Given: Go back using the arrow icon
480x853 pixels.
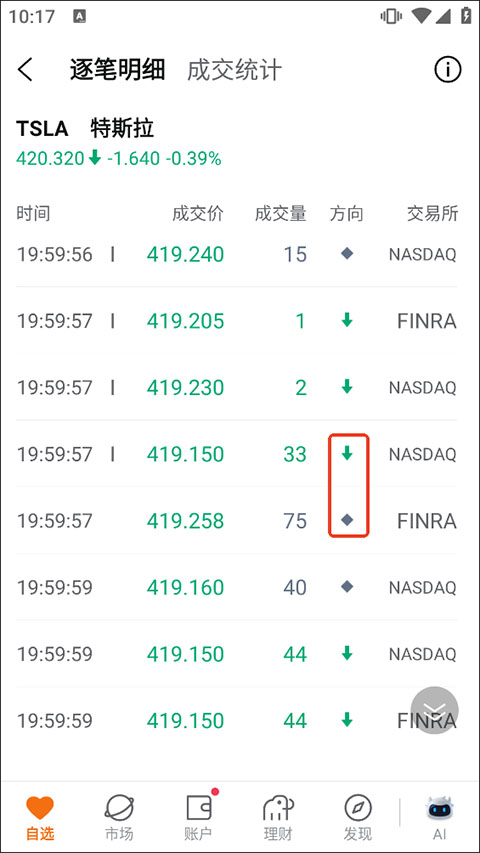Looking at the screenshot, I should pyautogui.click(x=25, y=70).
